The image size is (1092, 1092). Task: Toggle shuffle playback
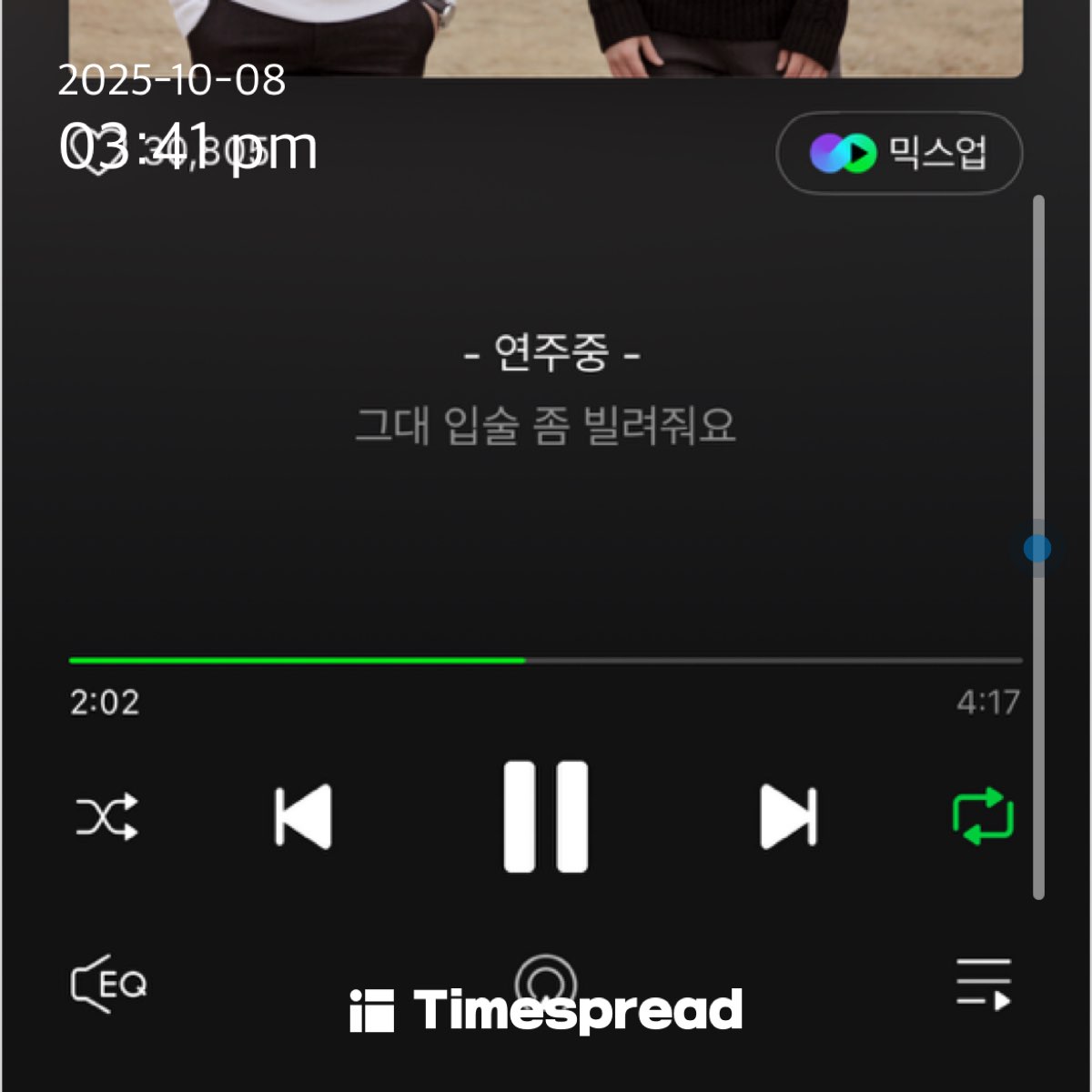pos(106,816)
